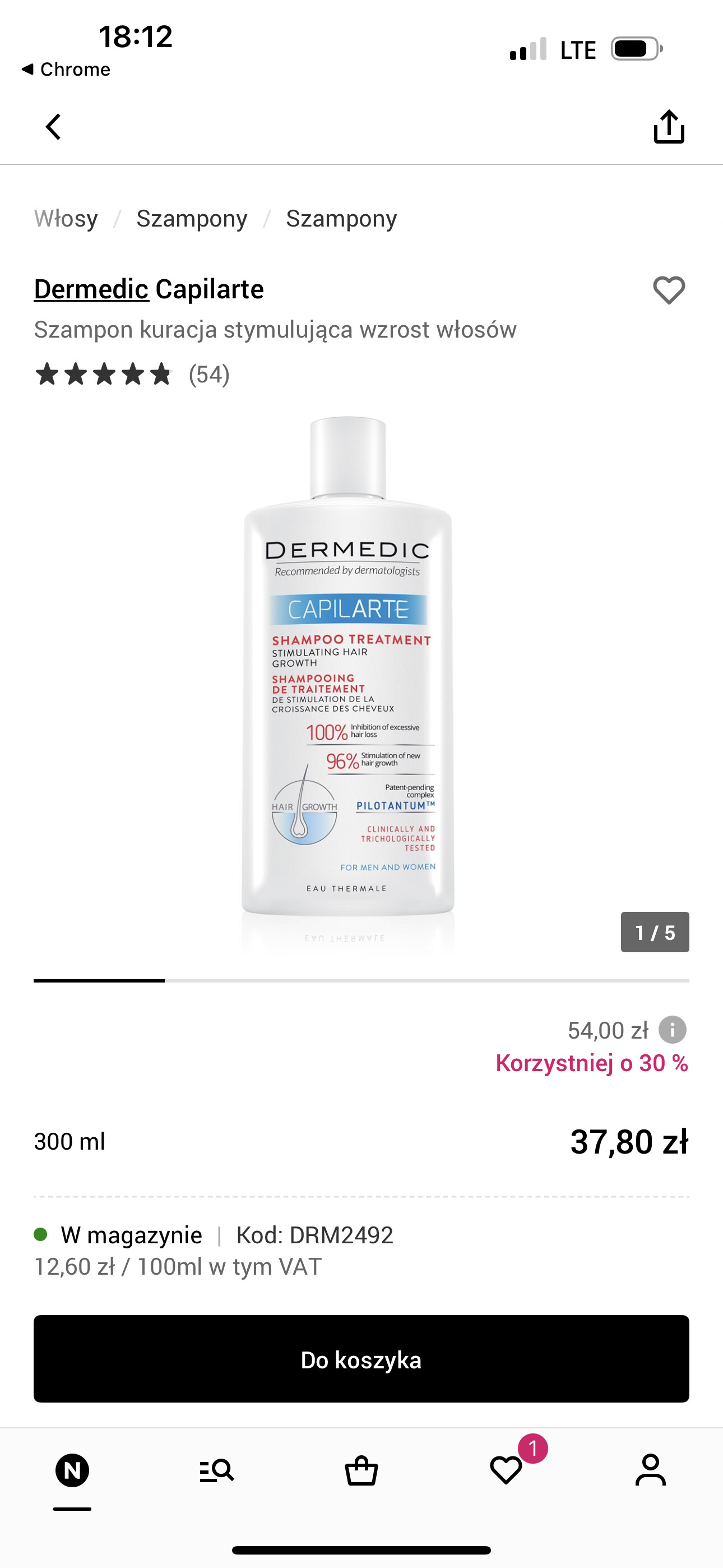The image size is (723, 1568).
Task: Share this product page
Action: [668, 127]
